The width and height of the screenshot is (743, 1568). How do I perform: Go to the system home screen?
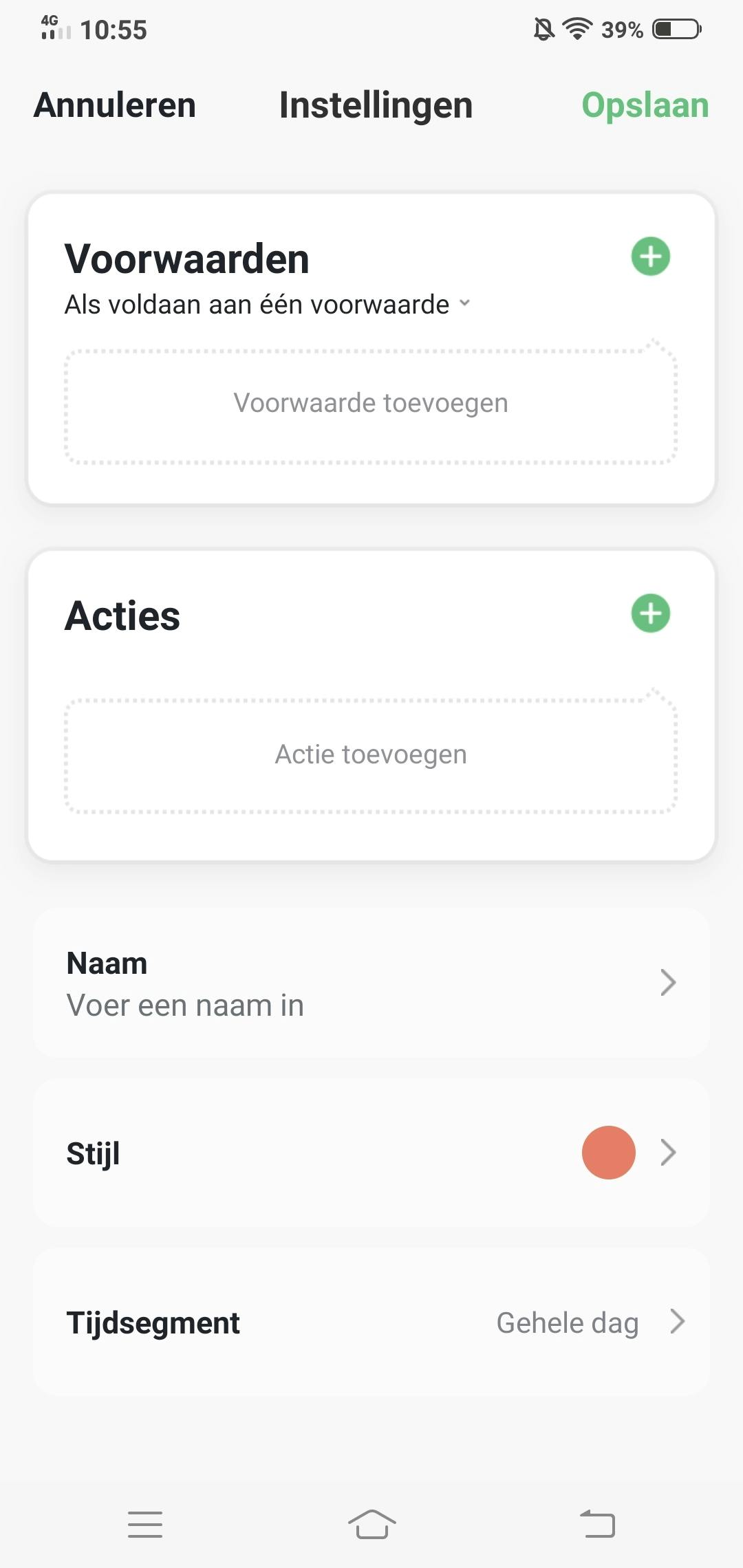click(371, 1524)
